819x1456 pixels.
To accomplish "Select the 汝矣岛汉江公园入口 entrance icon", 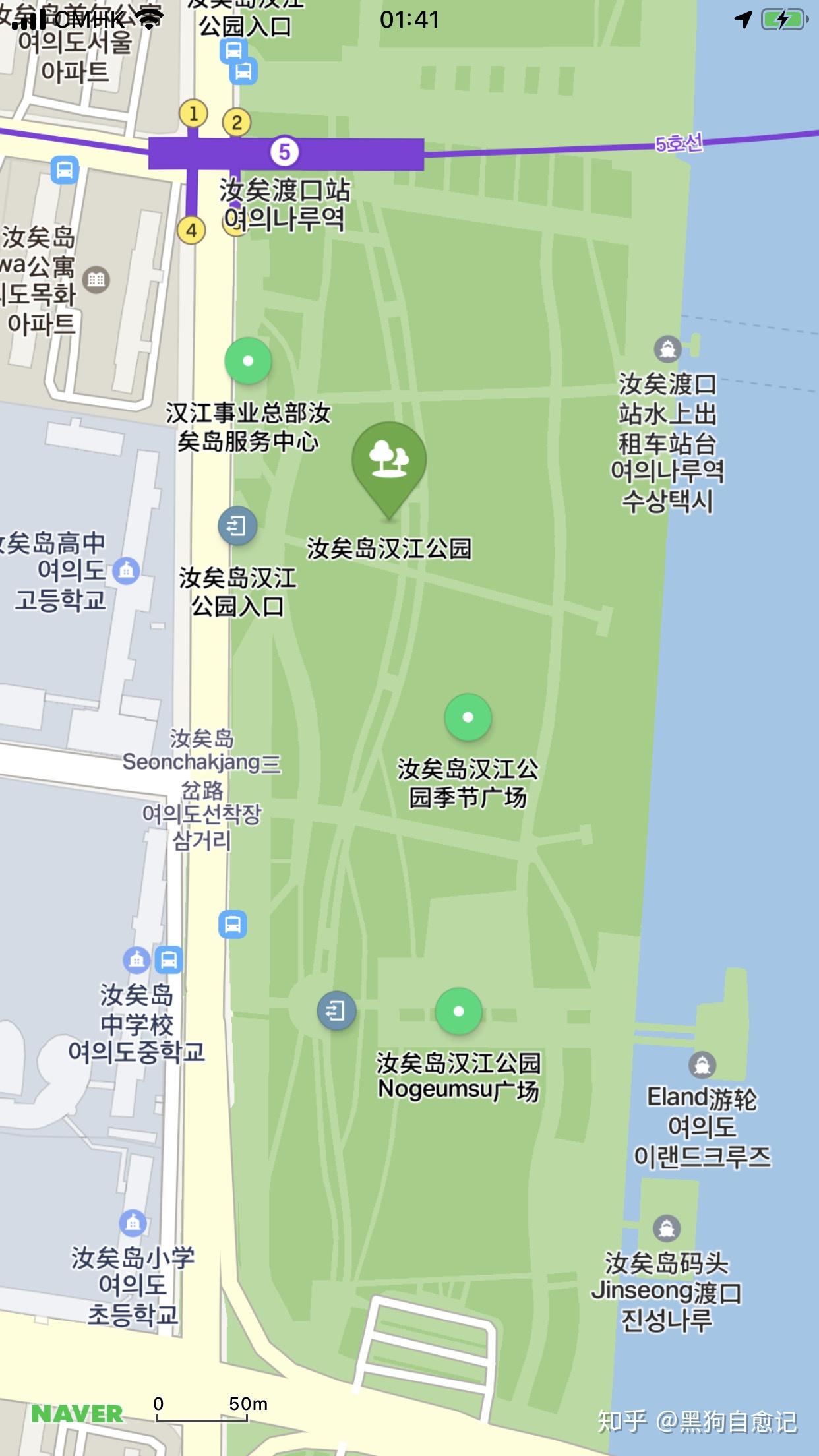I will pos(237,526).
